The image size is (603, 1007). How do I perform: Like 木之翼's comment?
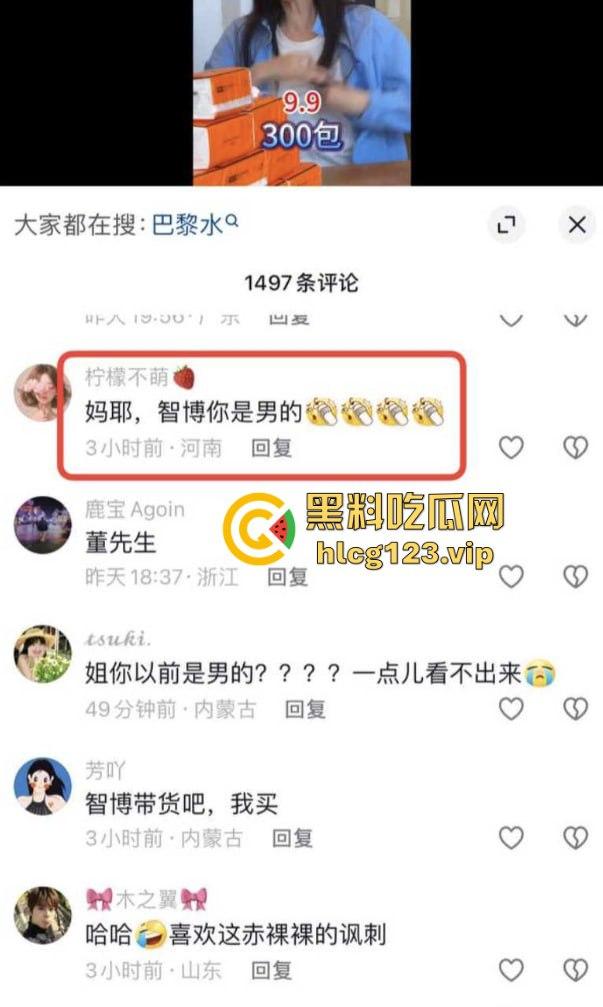click(x=511, y=970)
